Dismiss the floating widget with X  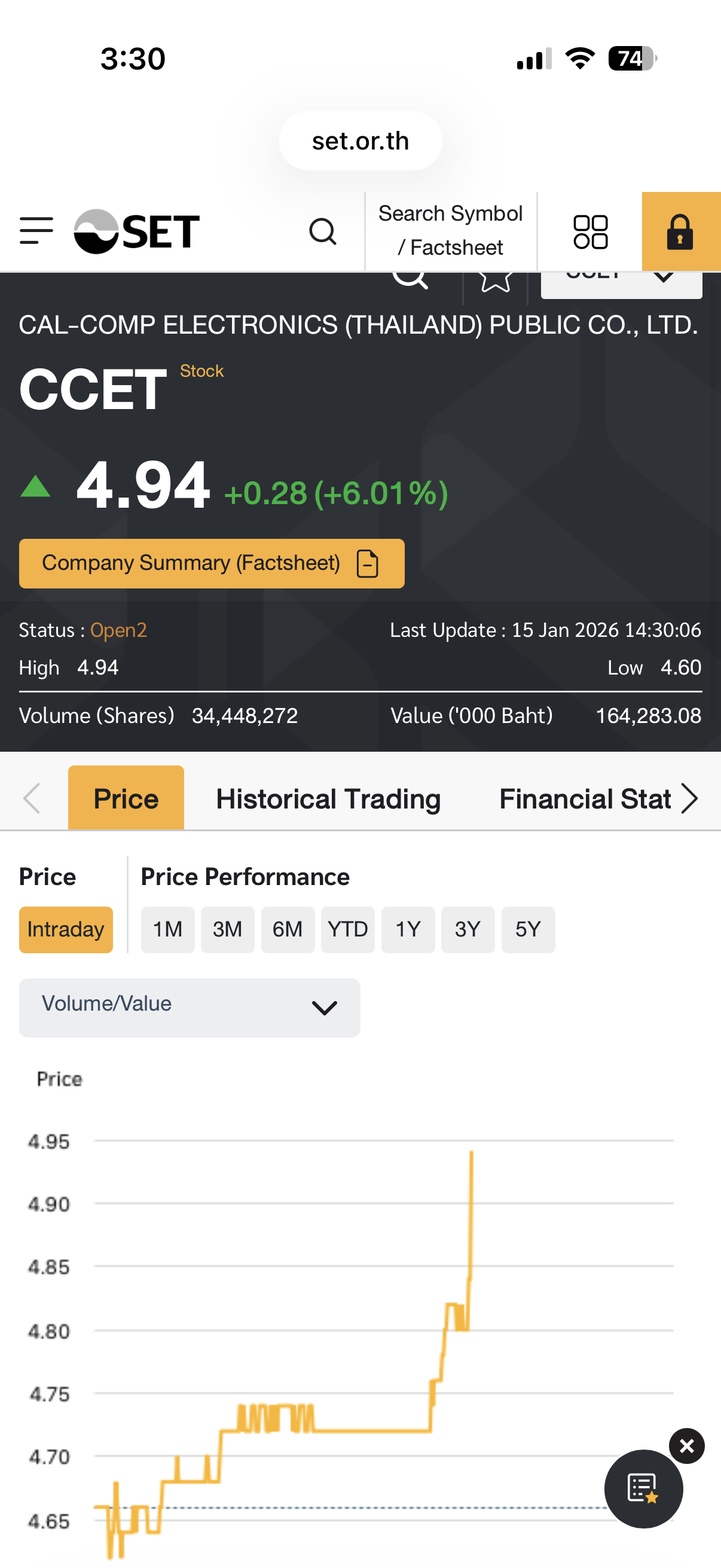point(686,1445)
